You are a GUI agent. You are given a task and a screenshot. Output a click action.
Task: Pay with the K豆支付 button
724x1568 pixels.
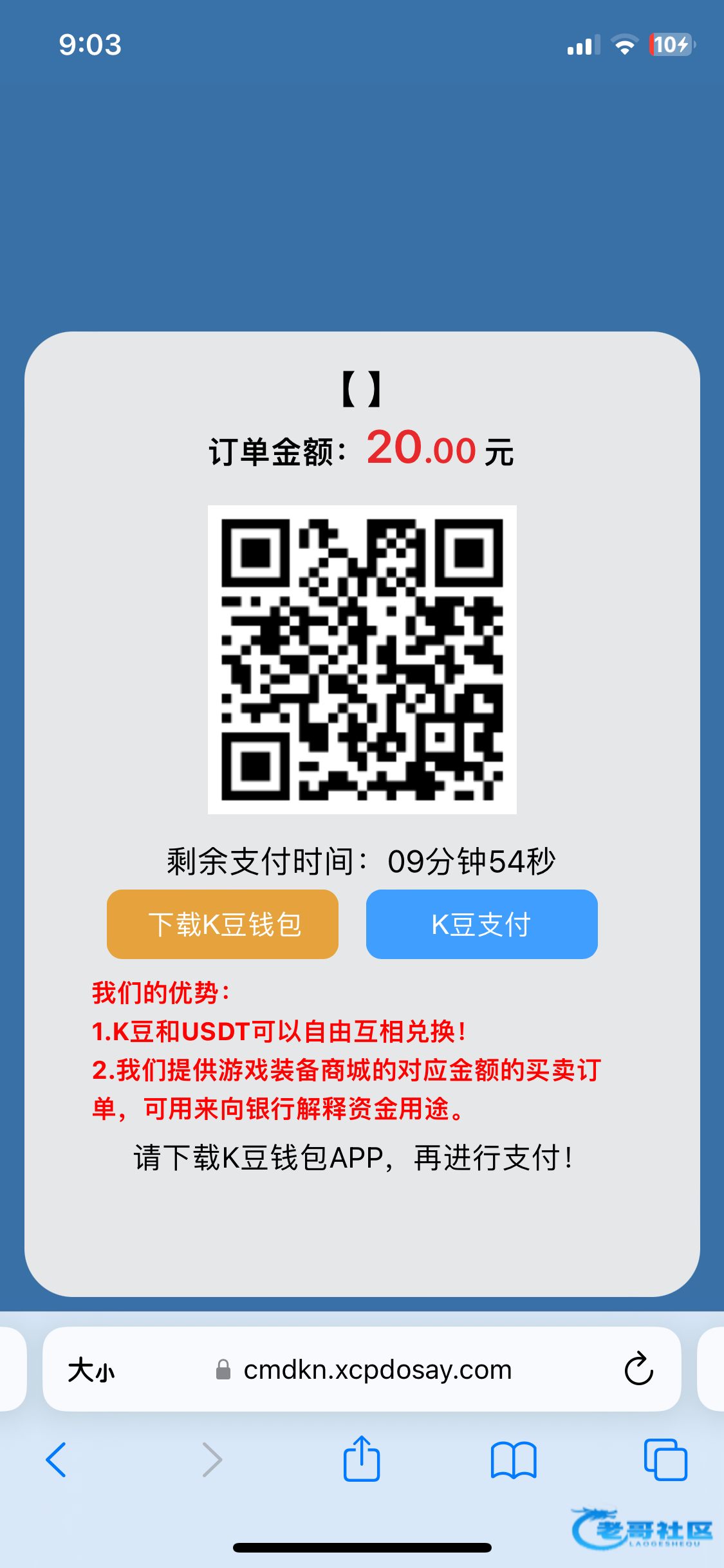click(481, 924)
